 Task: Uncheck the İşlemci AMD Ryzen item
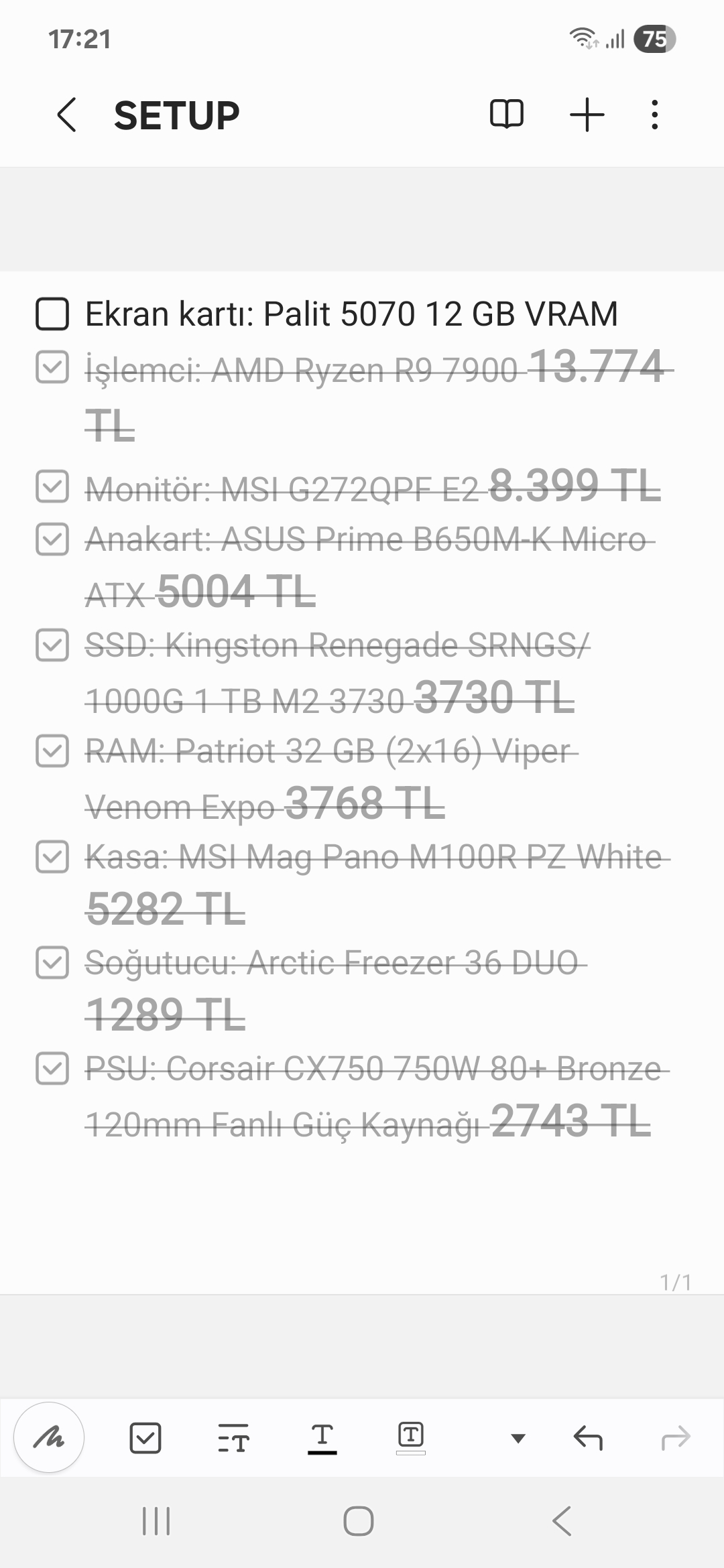[x=52, y=367]
